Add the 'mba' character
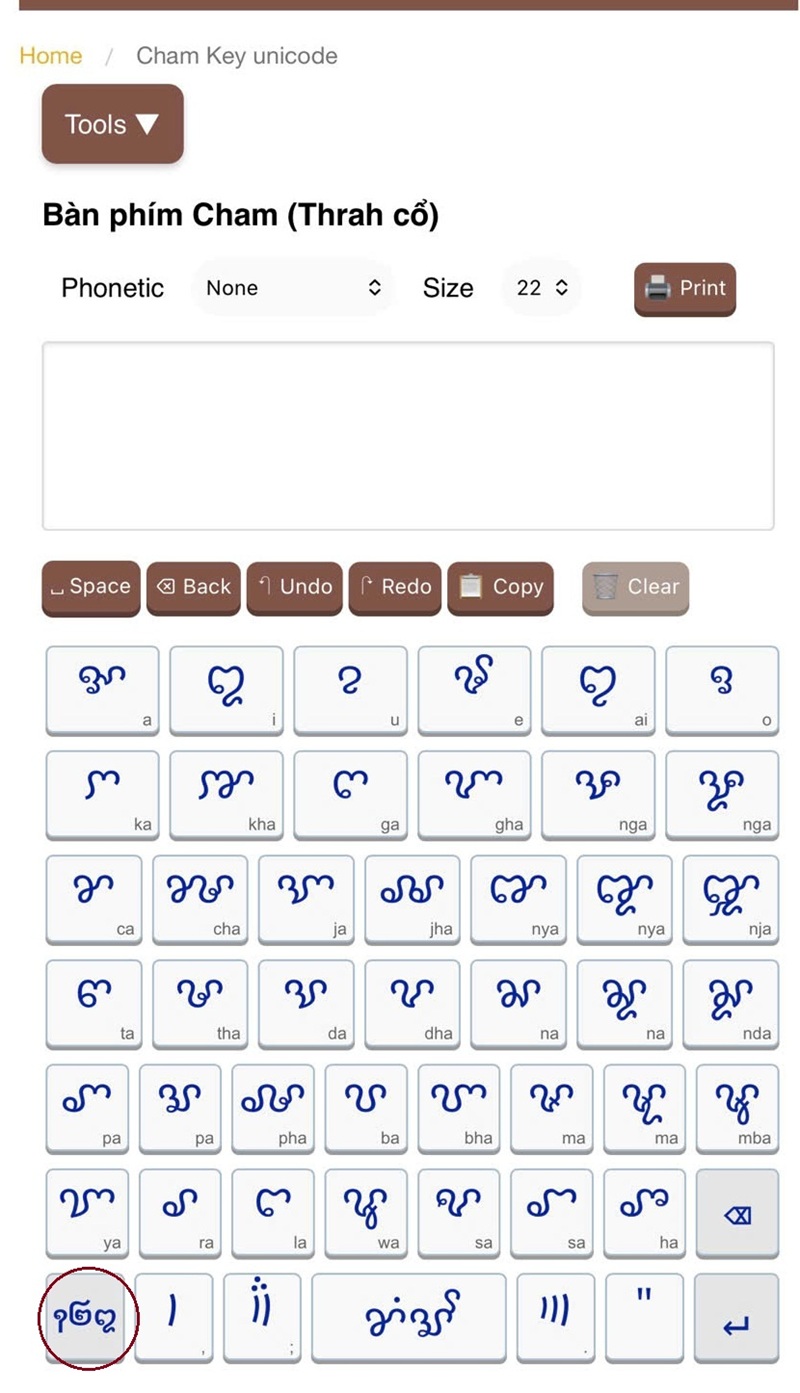Viewport: 800px width, 1393px height. click(x=737, y=1106)
